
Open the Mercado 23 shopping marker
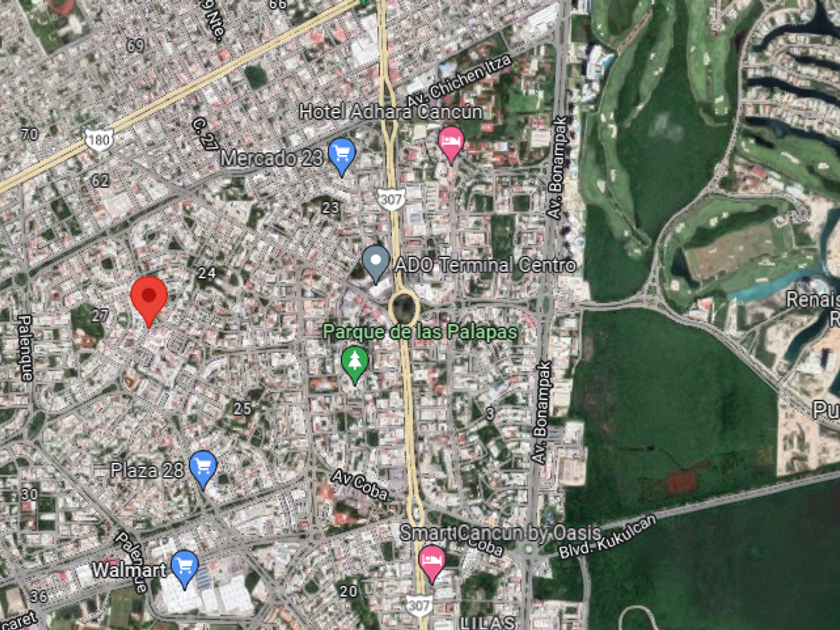tap(342, 155)
